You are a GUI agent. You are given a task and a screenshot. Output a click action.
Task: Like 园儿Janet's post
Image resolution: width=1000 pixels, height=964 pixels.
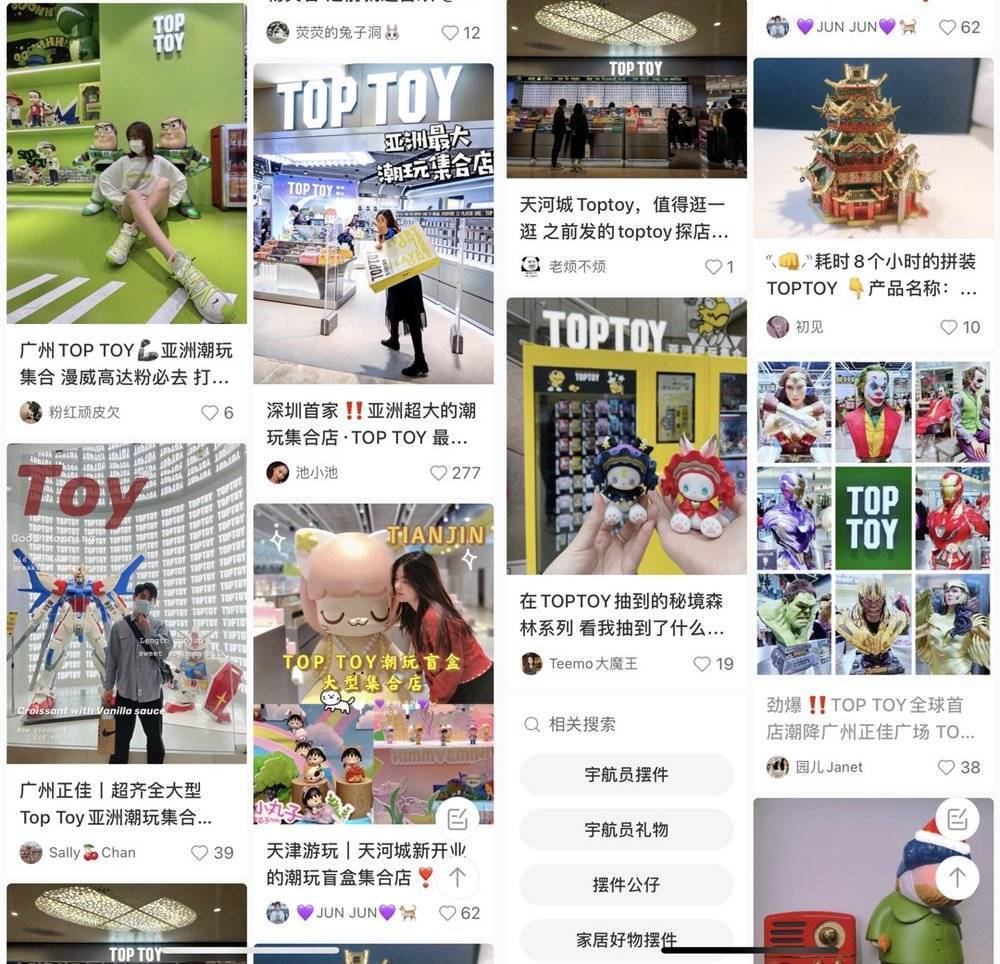(946, 768)
